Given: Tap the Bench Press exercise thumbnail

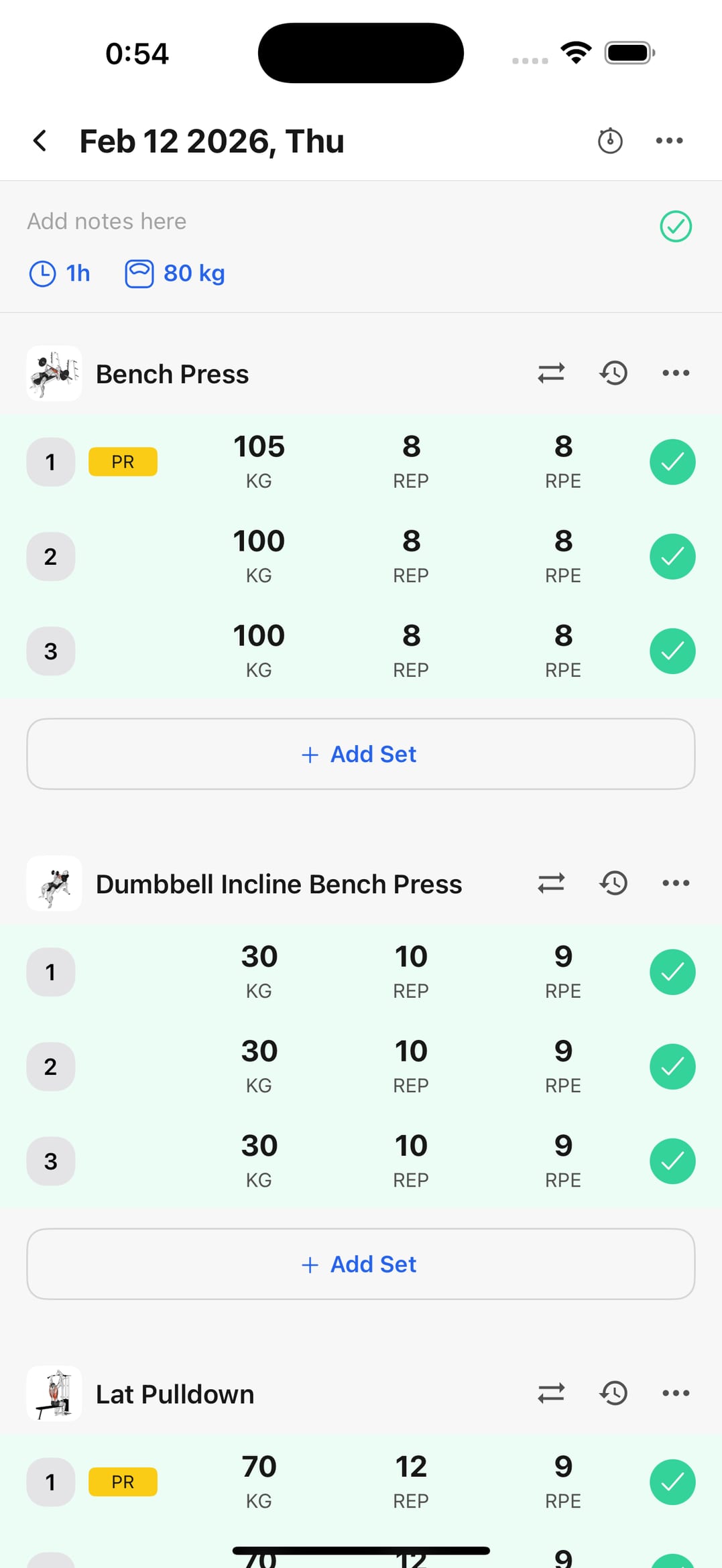Looking at the screenshot, I should (x=53, y=373).
